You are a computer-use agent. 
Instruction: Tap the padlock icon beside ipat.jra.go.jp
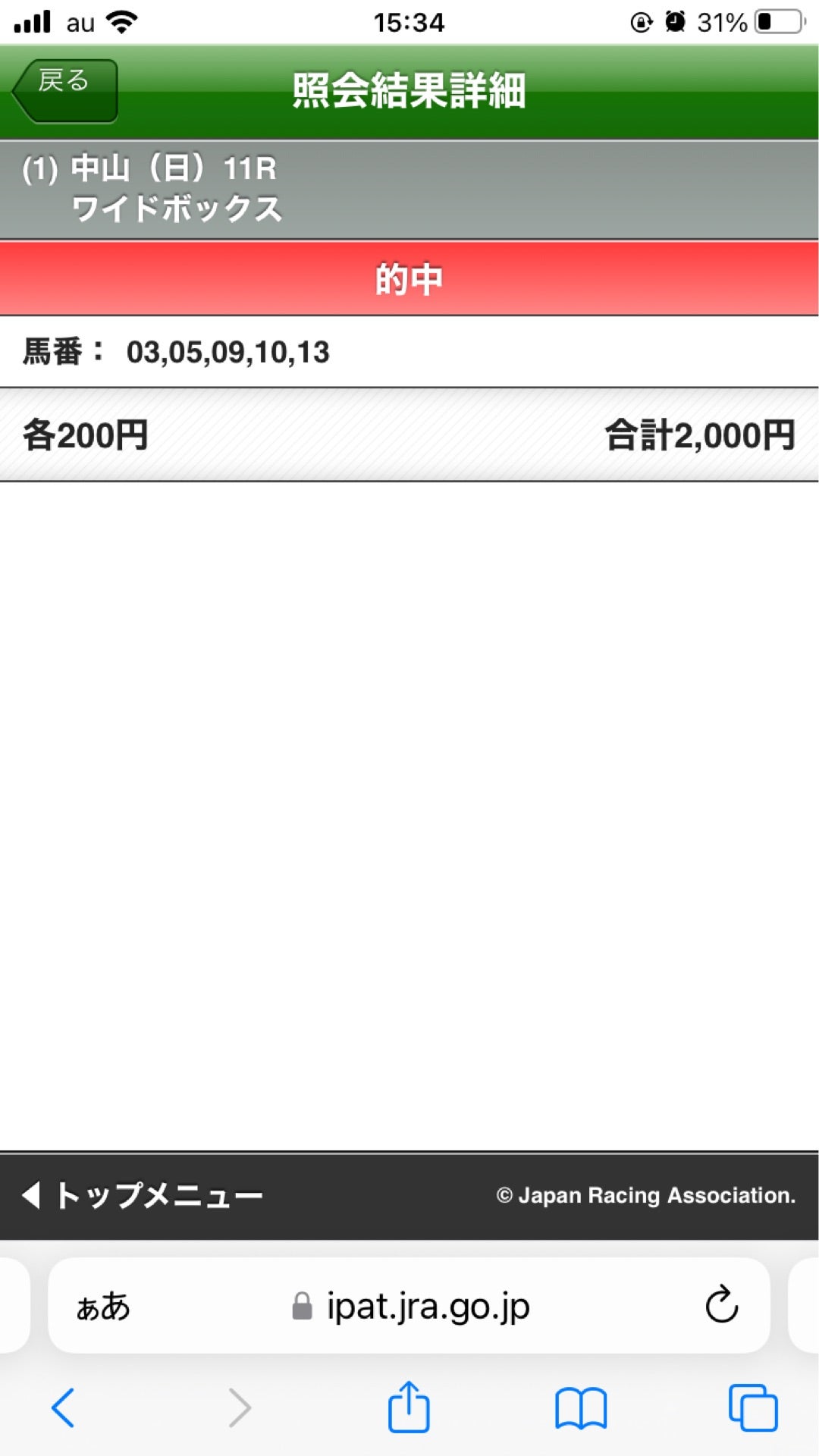[x=302, y=1305]
